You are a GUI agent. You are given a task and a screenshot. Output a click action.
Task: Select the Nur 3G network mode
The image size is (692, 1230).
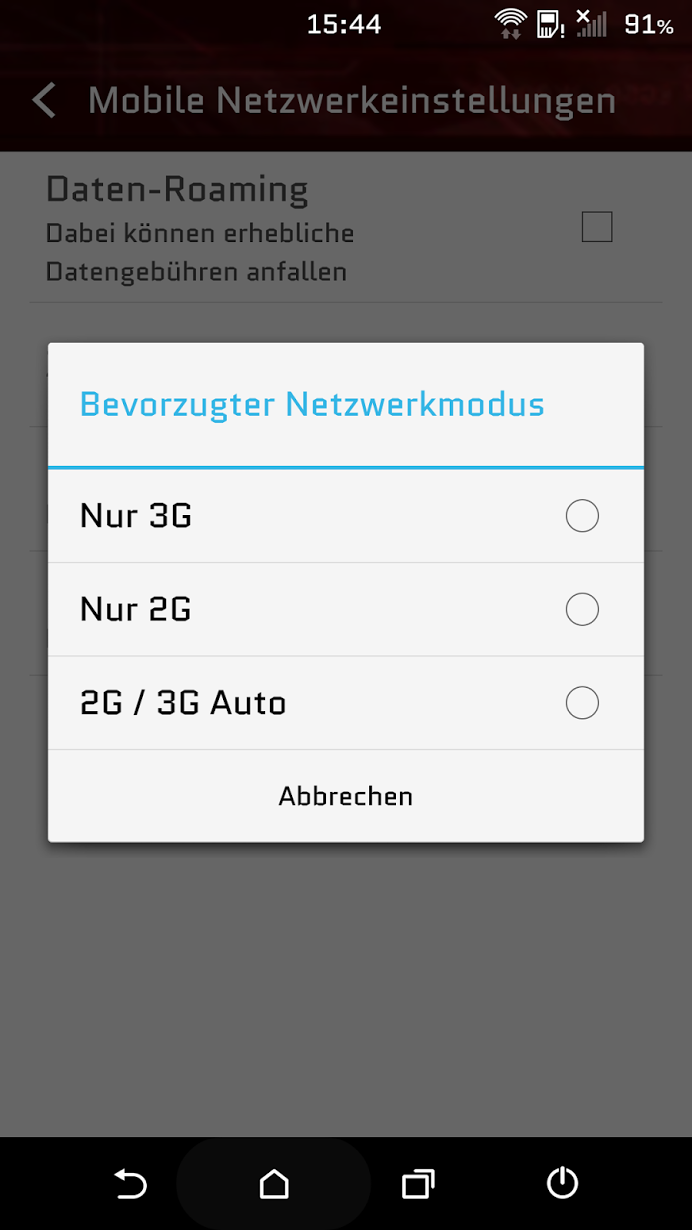346,516
